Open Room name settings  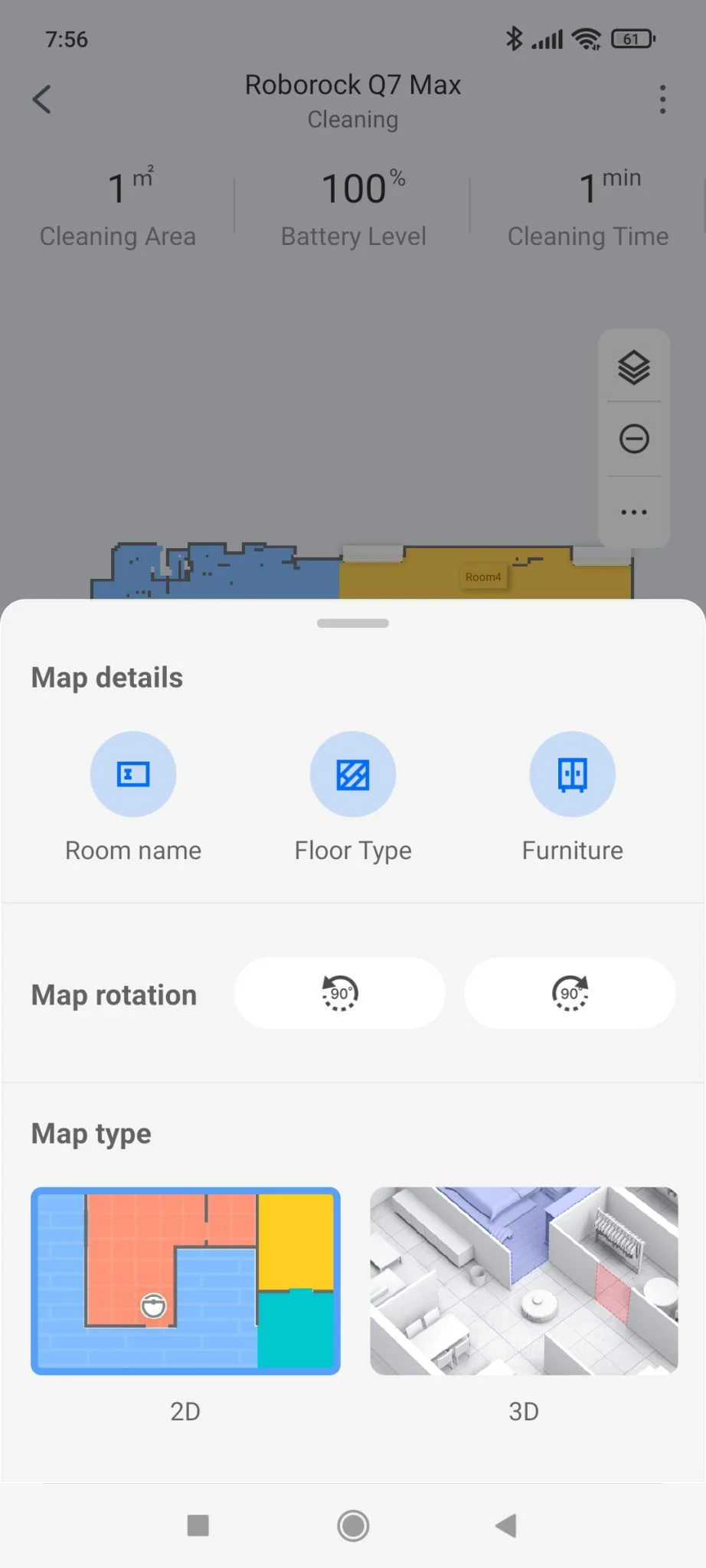point(133,775)
